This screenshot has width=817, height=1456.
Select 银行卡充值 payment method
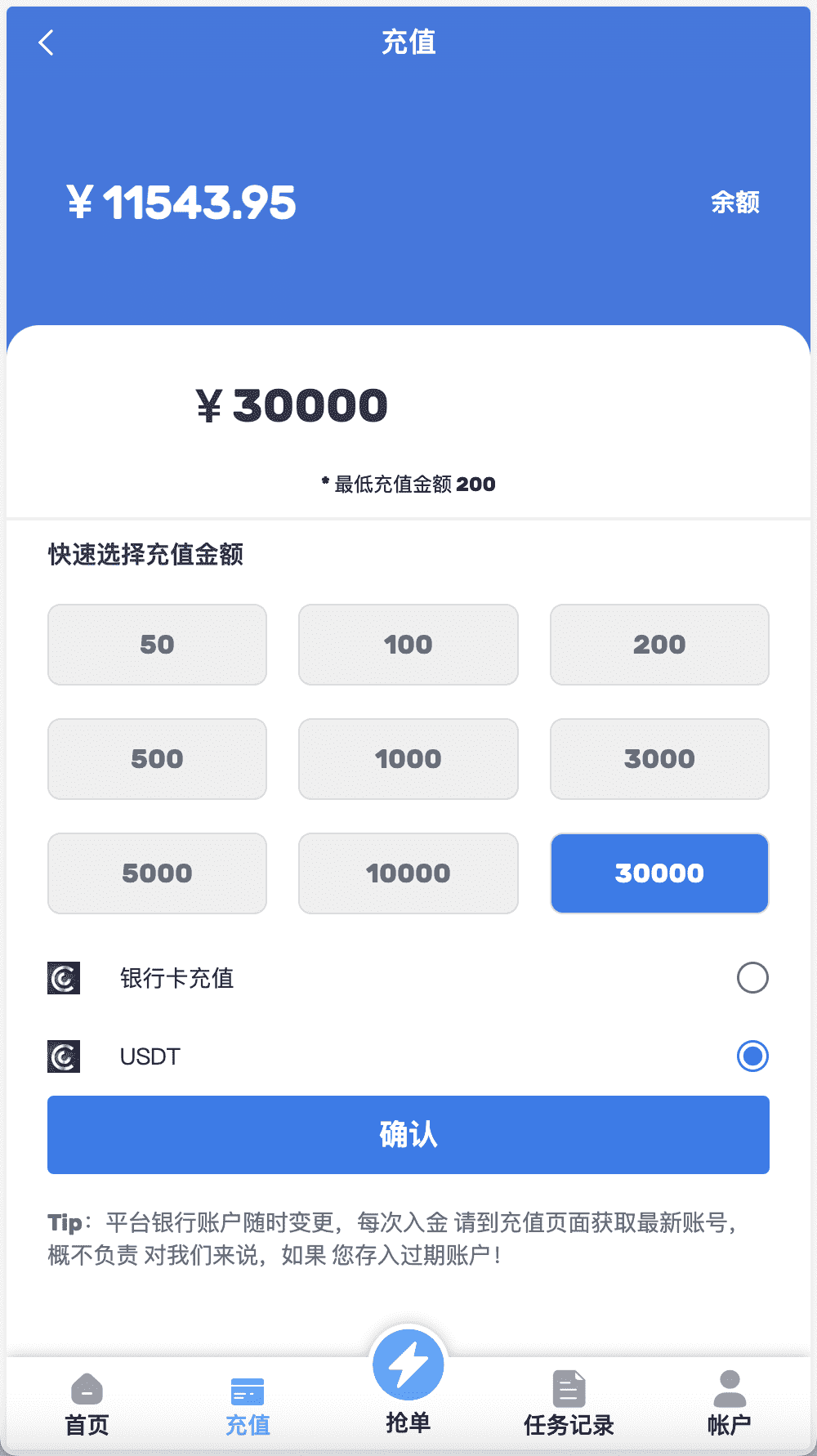[x=408, y=978]
